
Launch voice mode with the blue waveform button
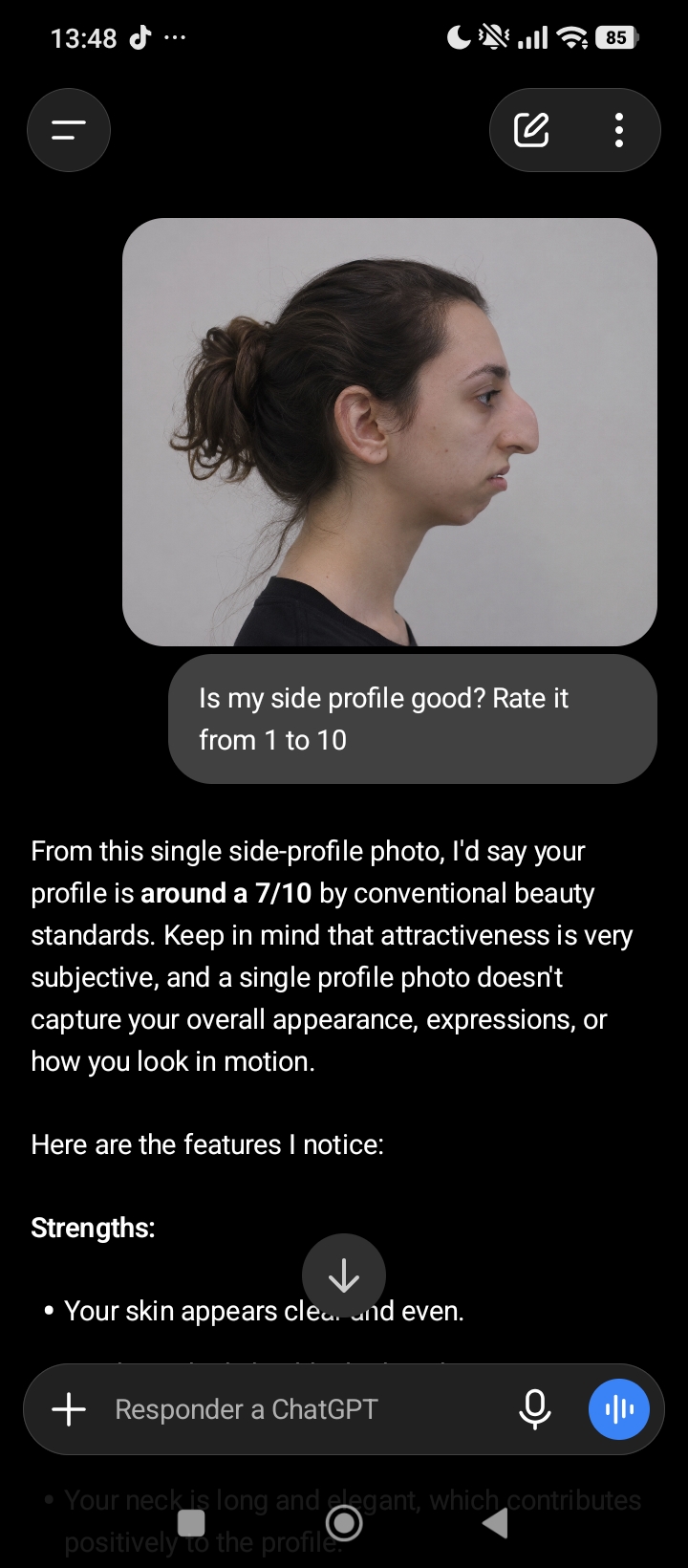[619, 1409]
